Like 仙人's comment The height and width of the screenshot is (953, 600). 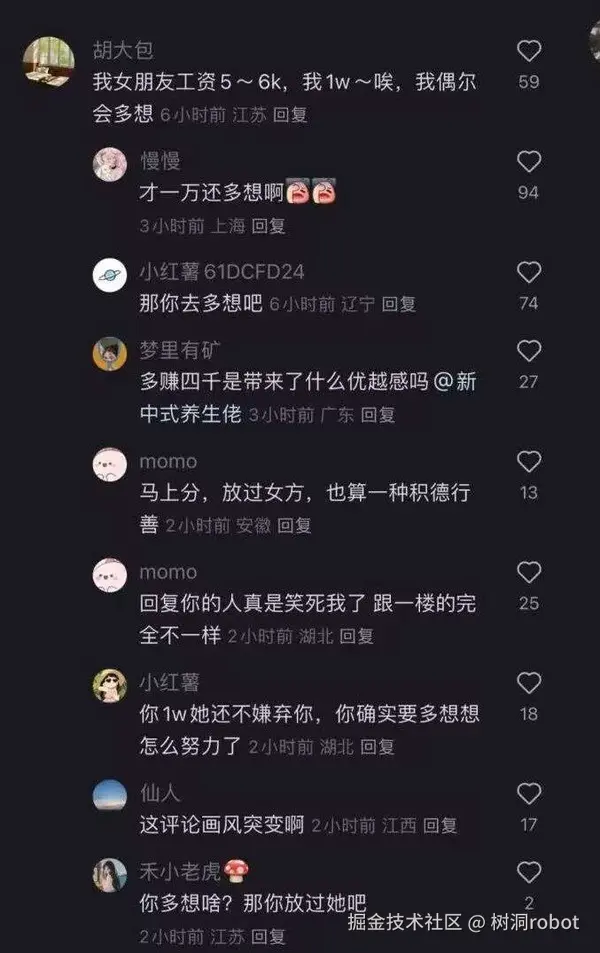[528, 794]
